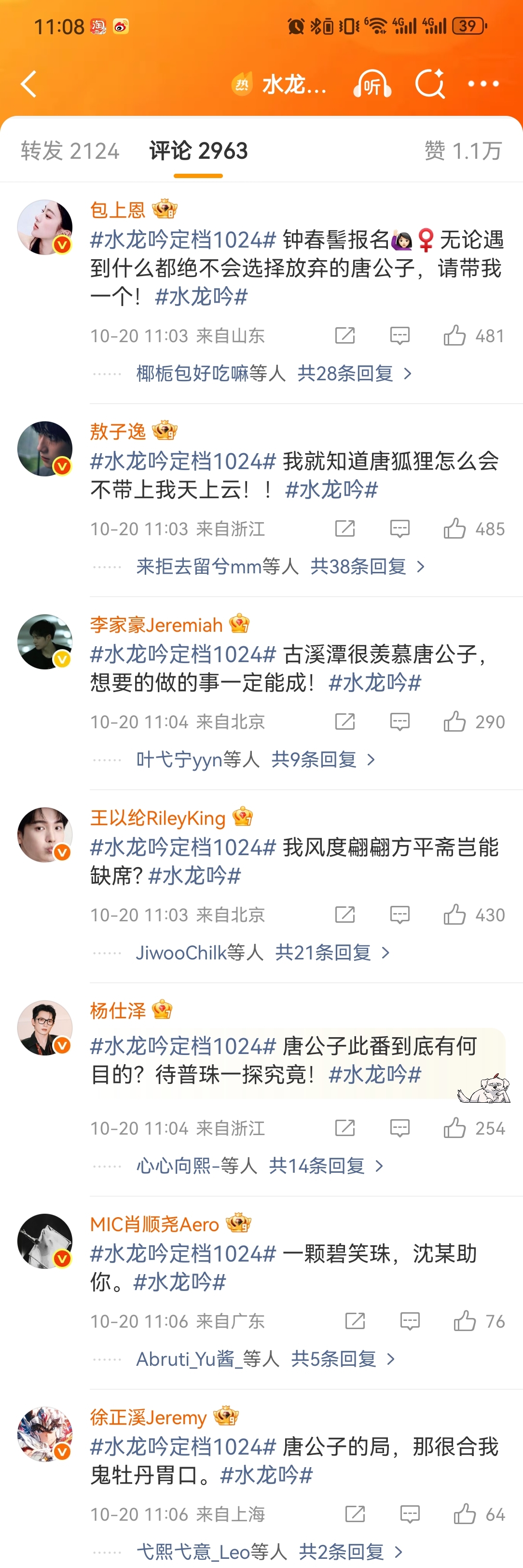Reply to 敖子逸's comment
523x1568 pixels.
point(399,528)
